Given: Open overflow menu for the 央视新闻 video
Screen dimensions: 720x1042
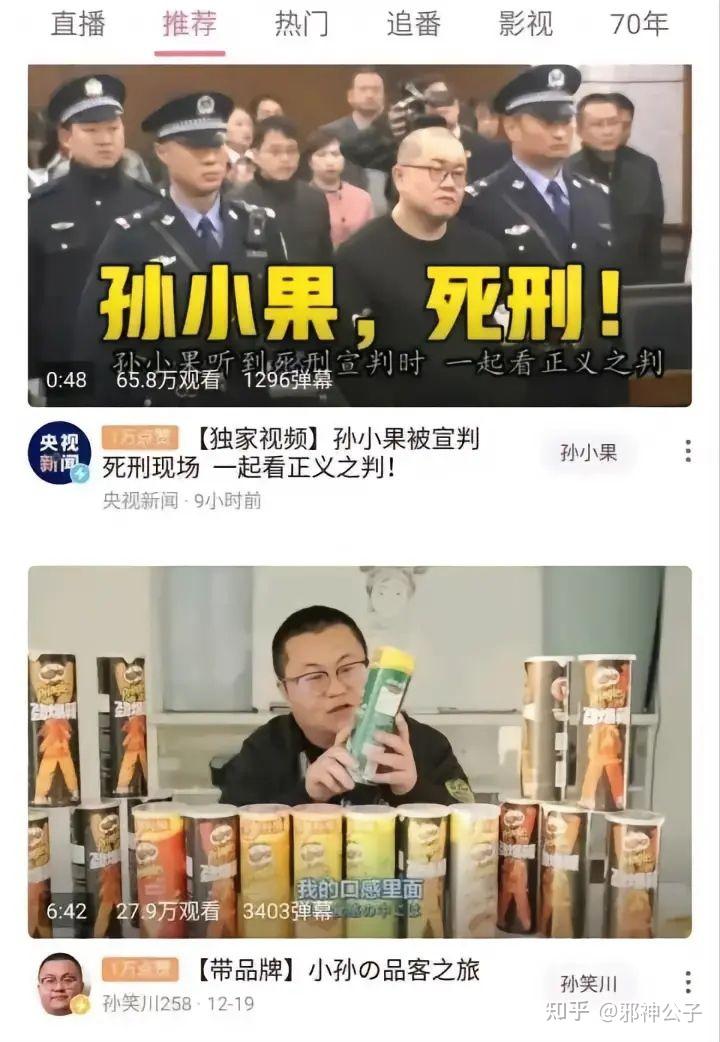Looking at the screenshot, I should coord(688,451).
